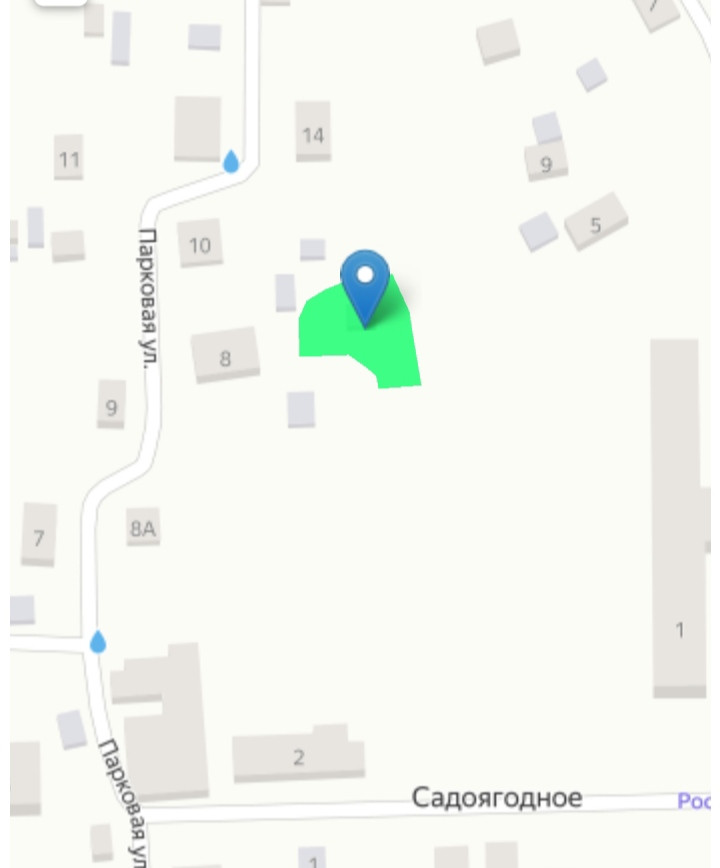720x868 pixels.
Task: Tap the blue location pin on the green area
Action: (365, 282)
